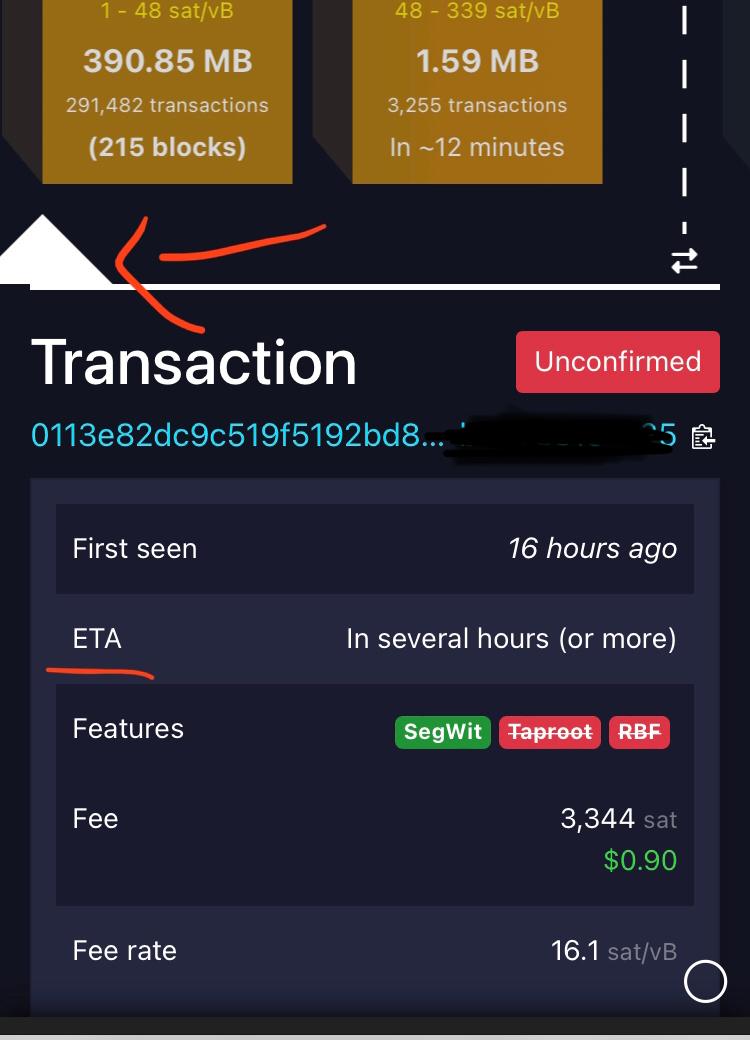This screenshot has height=1040, width=750.
Task: Copy the transaction ID to clipboard
Action: tap(703, 437)
